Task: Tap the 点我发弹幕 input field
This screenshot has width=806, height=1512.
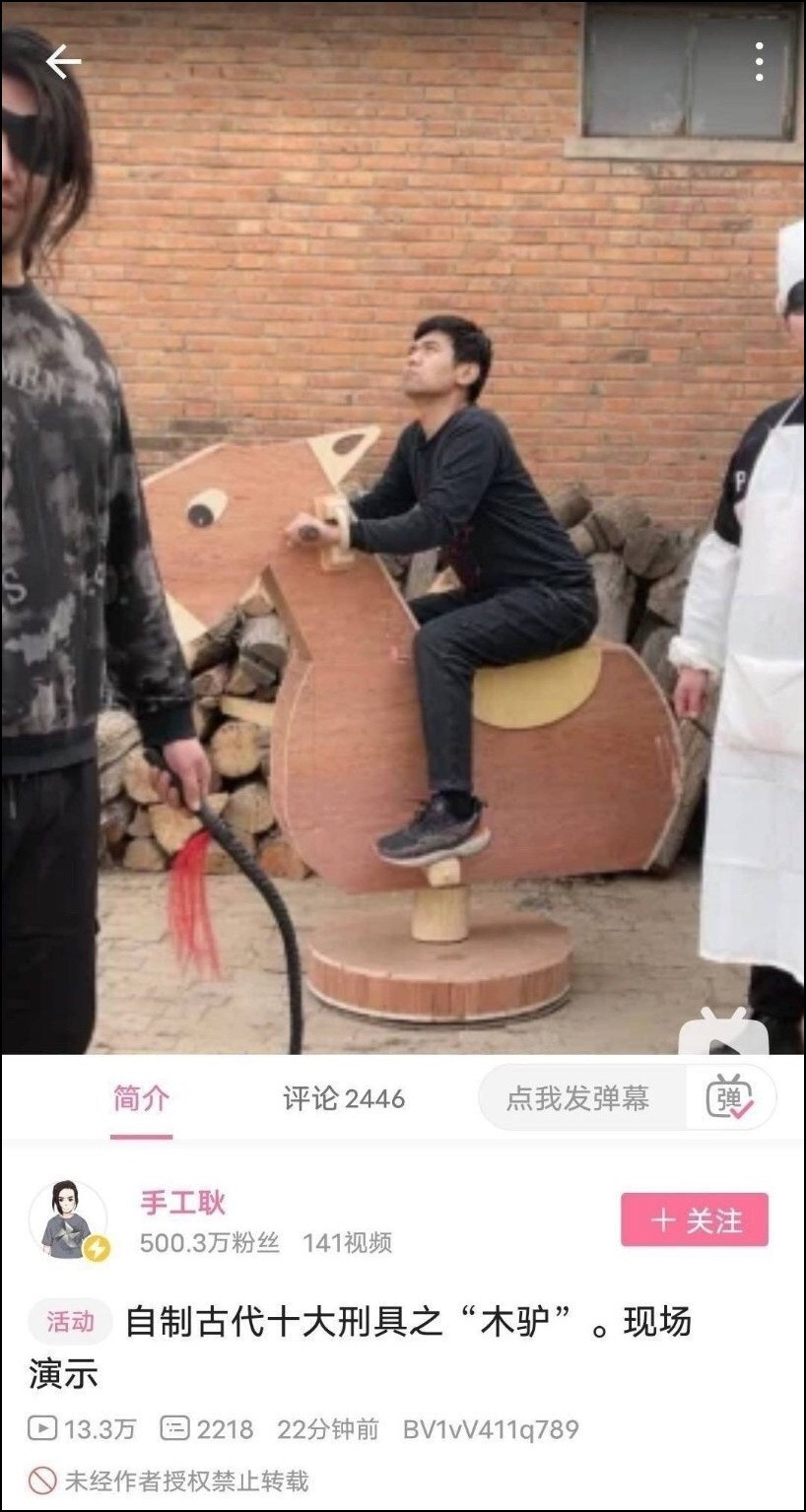Action: tap(581, 1098)
